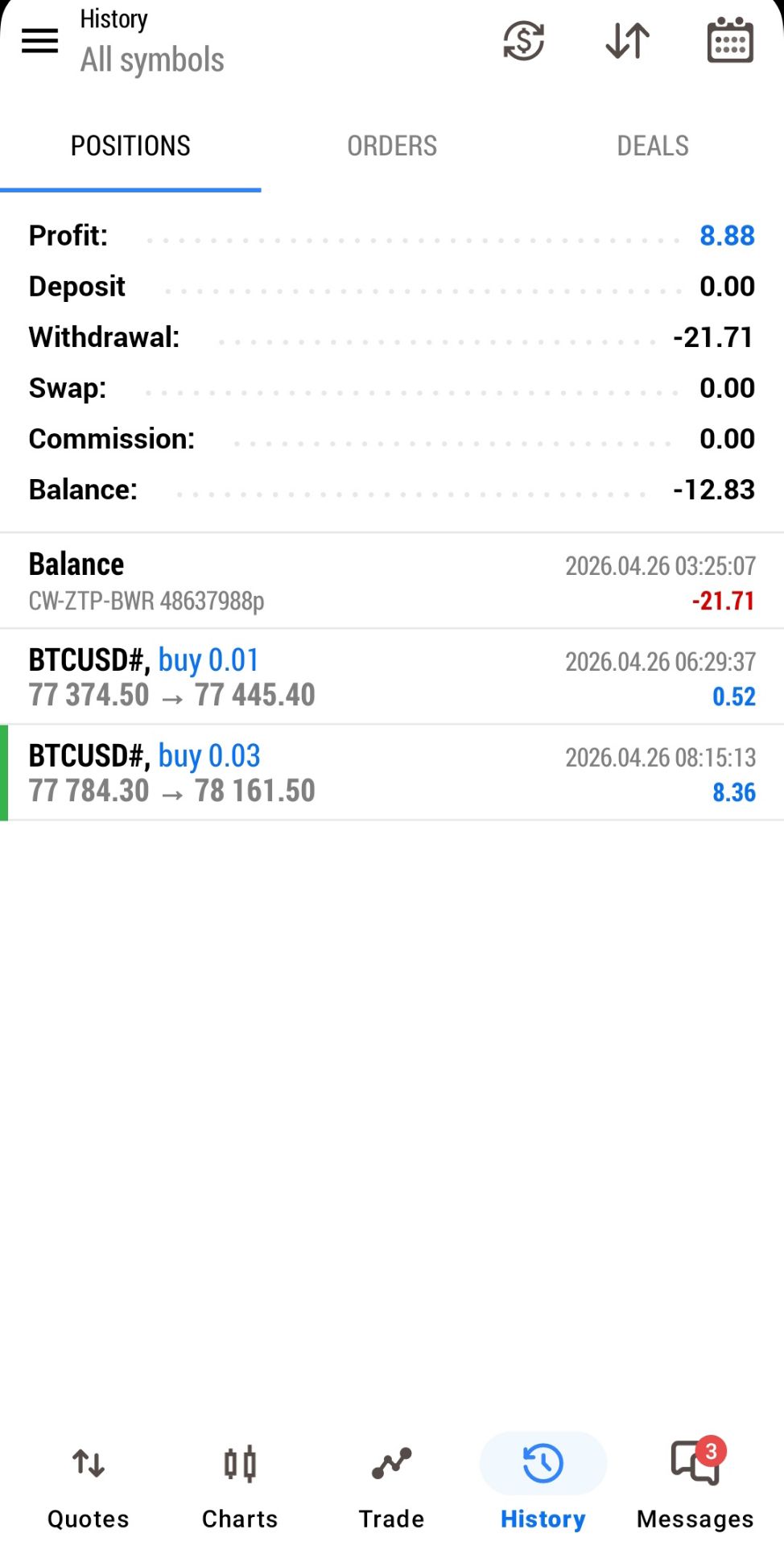Switch to the Orders tab
The height and width of the screenshot is (1546, 784).
392,146
